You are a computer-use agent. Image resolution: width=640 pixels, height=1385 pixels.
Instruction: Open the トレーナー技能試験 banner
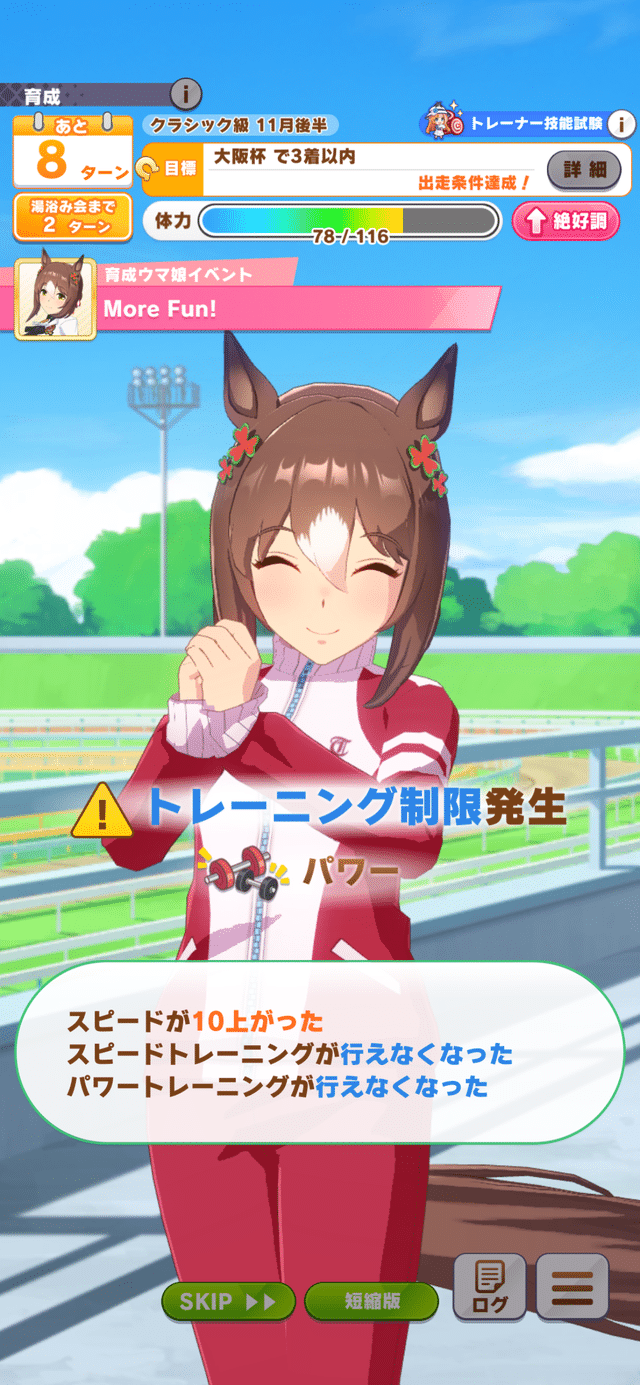click(512, 124)
